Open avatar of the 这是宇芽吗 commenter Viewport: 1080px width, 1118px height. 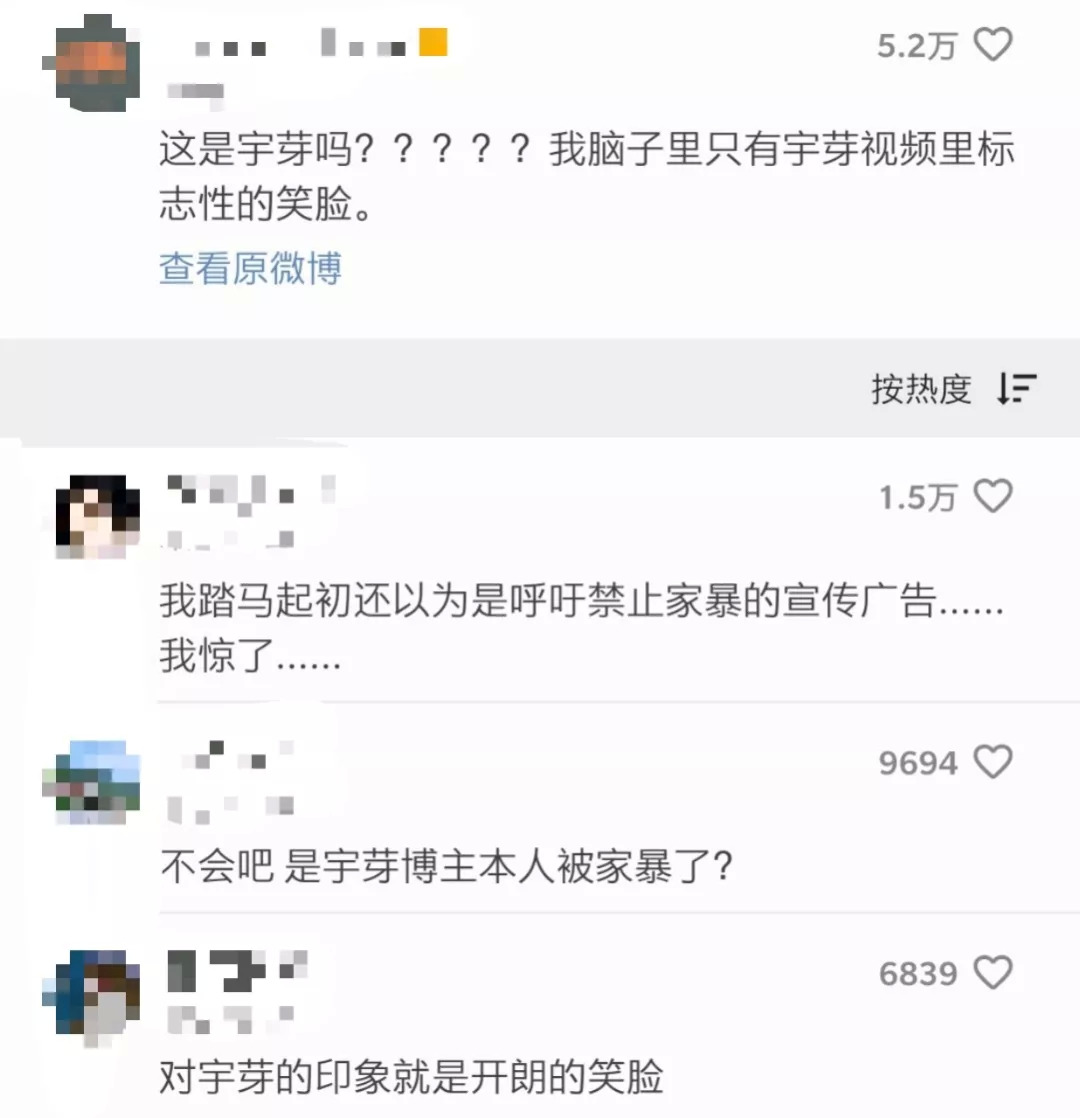point(91,62)
